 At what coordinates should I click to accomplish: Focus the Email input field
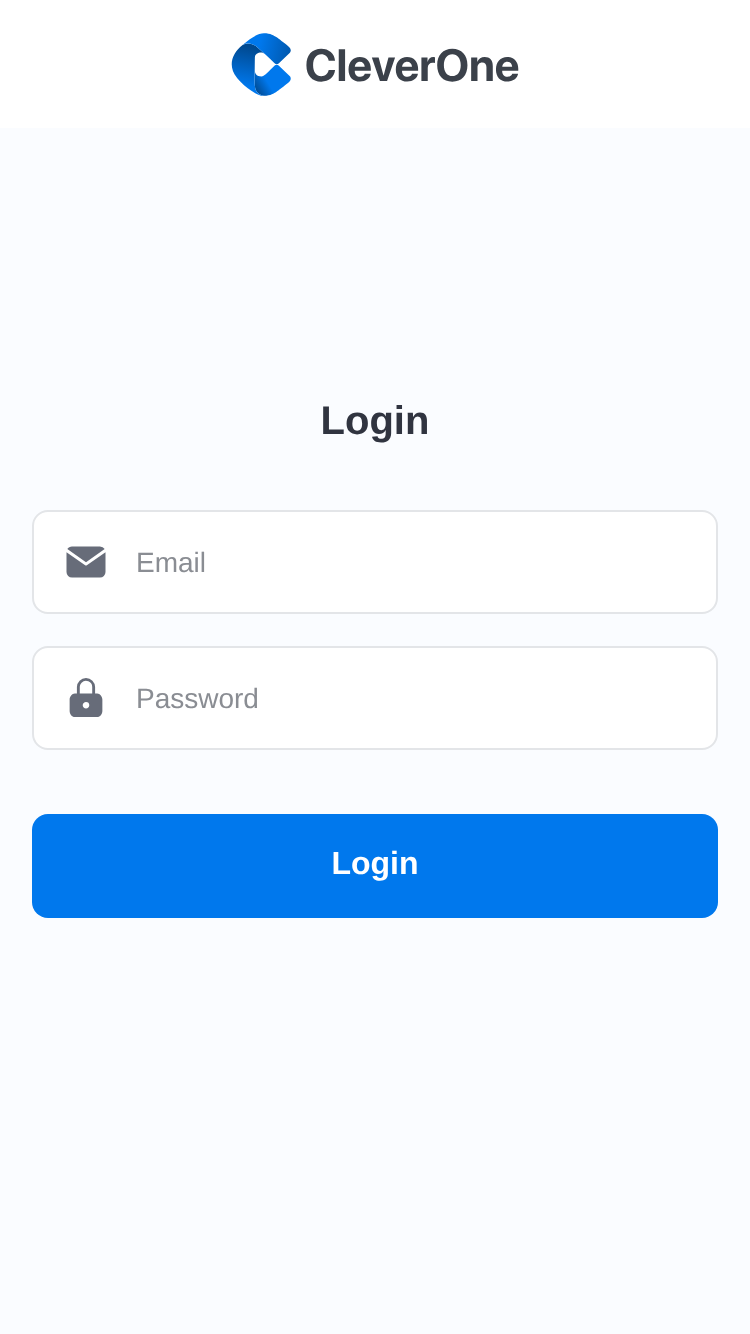375,562
